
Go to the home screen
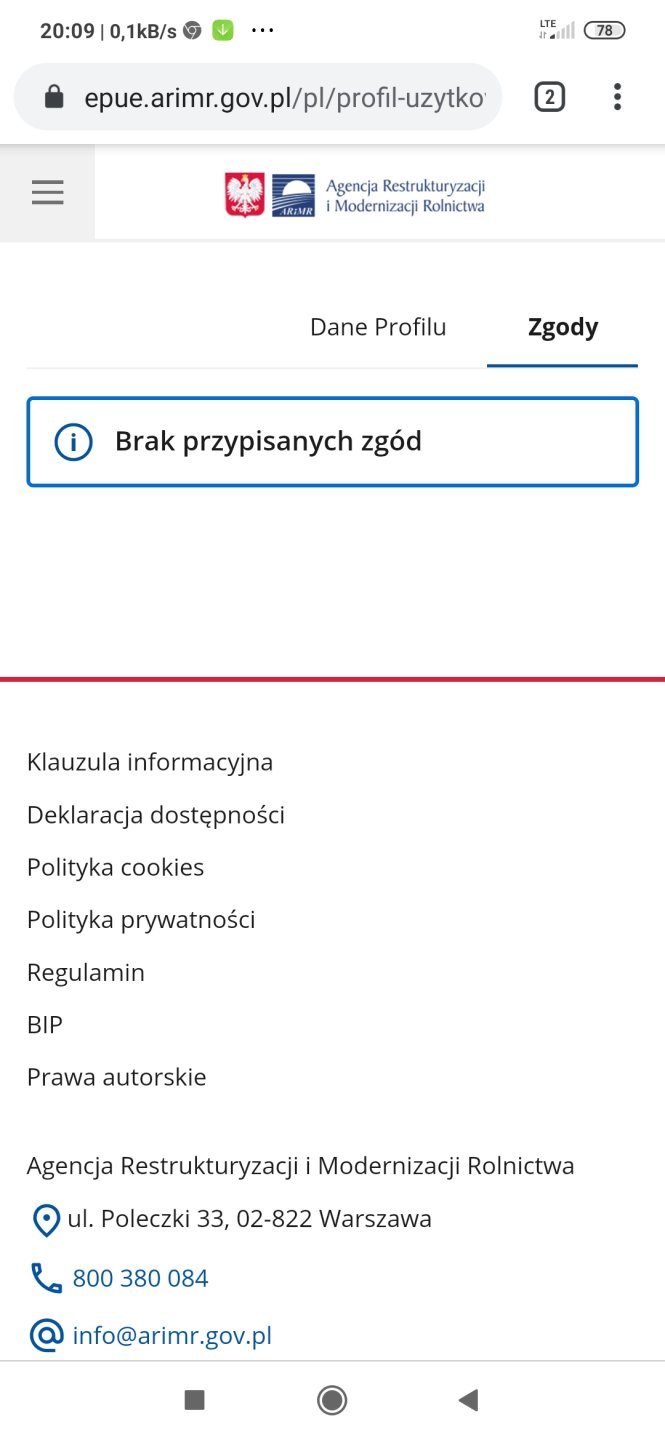pos(332,1400)
